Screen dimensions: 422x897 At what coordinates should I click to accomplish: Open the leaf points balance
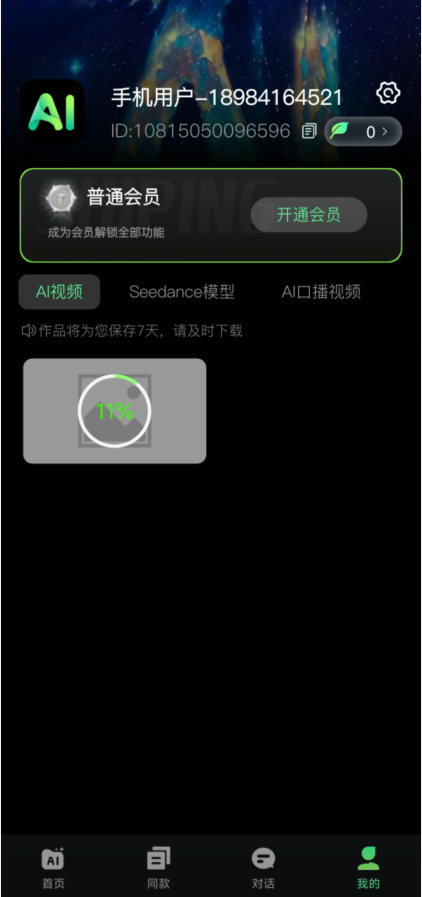[x=363, y=132]
